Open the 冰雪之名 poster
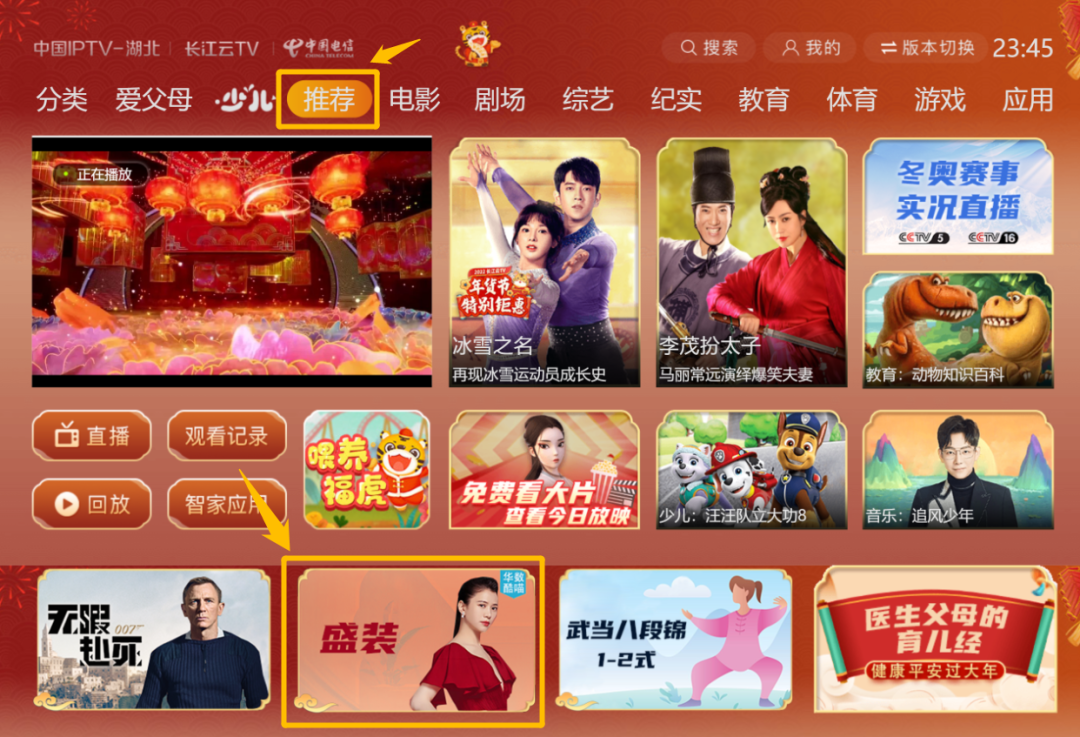This screenshot has width=1080, height=737. 544,262
